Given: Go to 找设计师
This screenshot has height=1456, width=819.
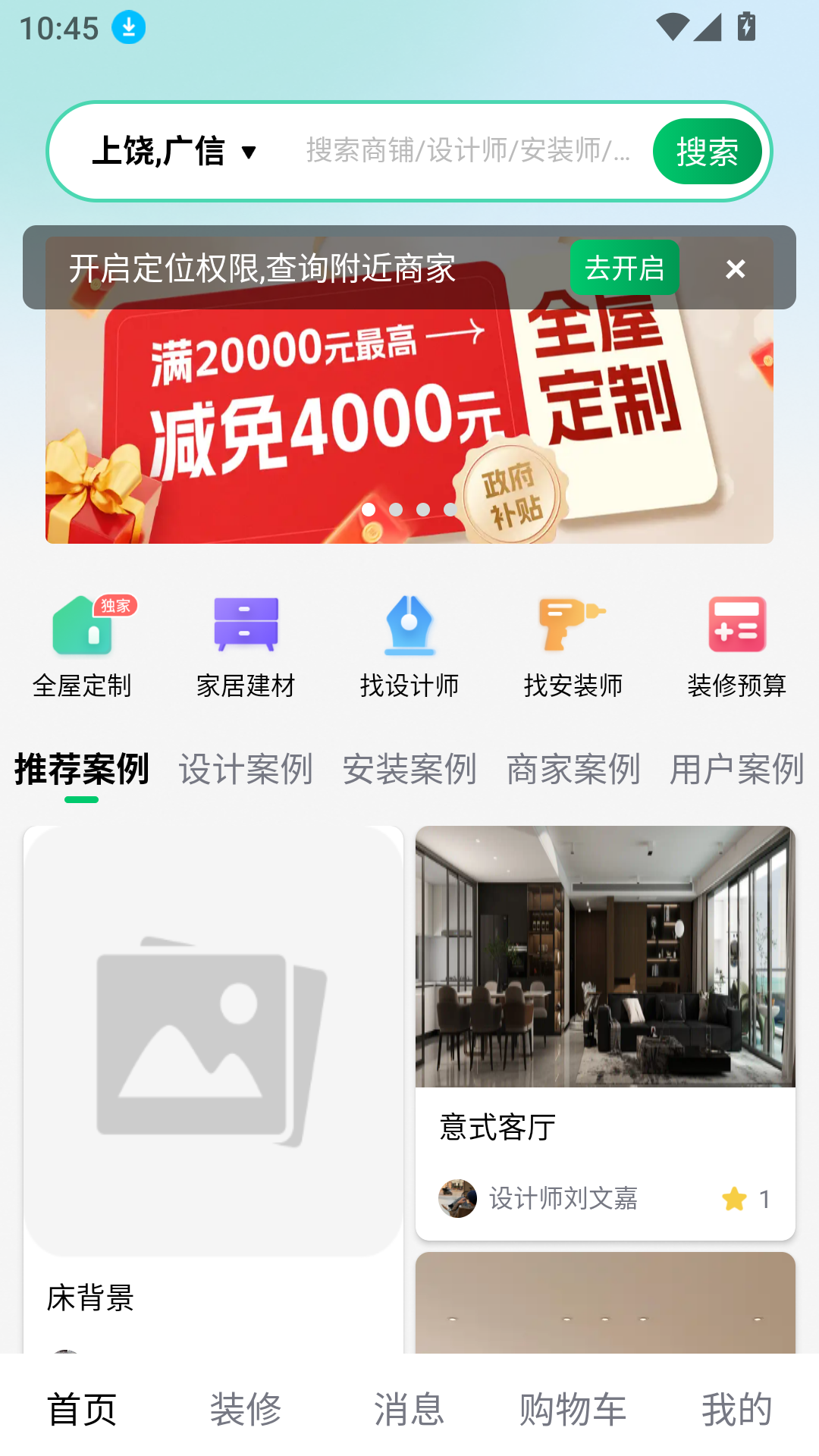Looking at the screenshot, I should click(x=409, y=646).
